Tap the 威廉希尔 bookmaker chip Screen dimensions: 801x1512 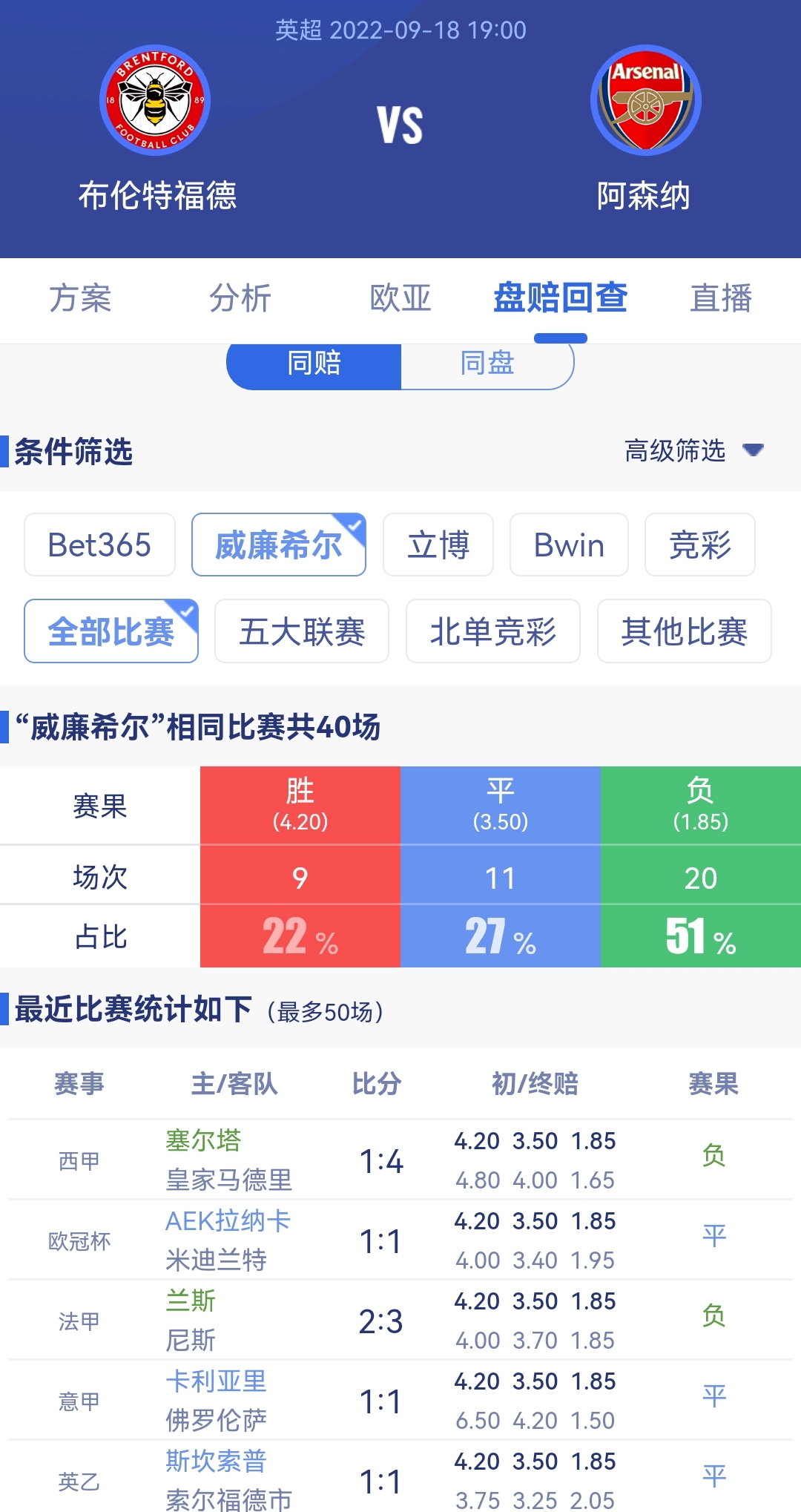279,545
